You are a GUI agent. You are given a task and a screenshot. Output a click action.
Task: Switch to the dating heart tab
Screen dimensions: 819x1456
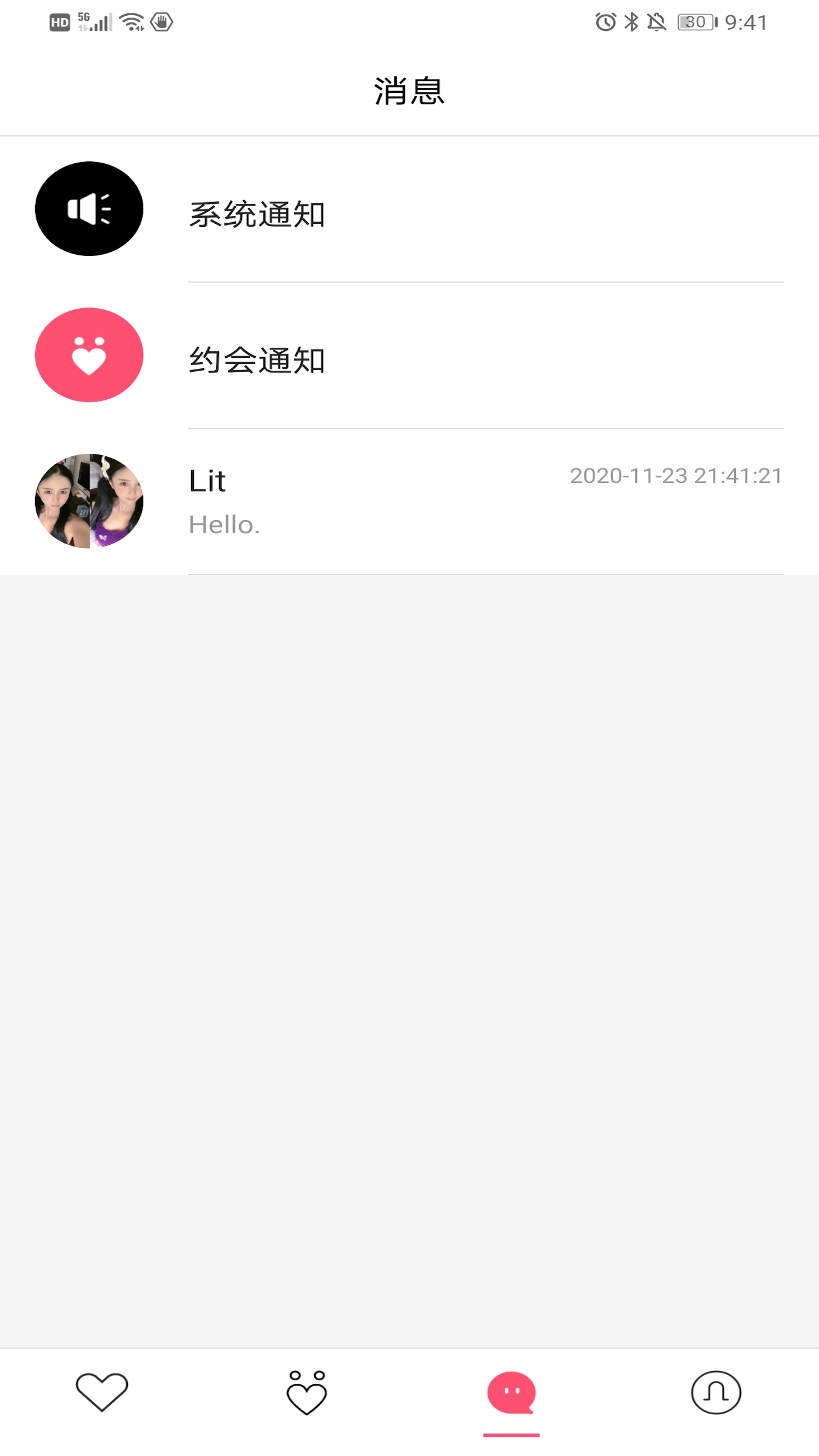click(x=306, y=1392)
